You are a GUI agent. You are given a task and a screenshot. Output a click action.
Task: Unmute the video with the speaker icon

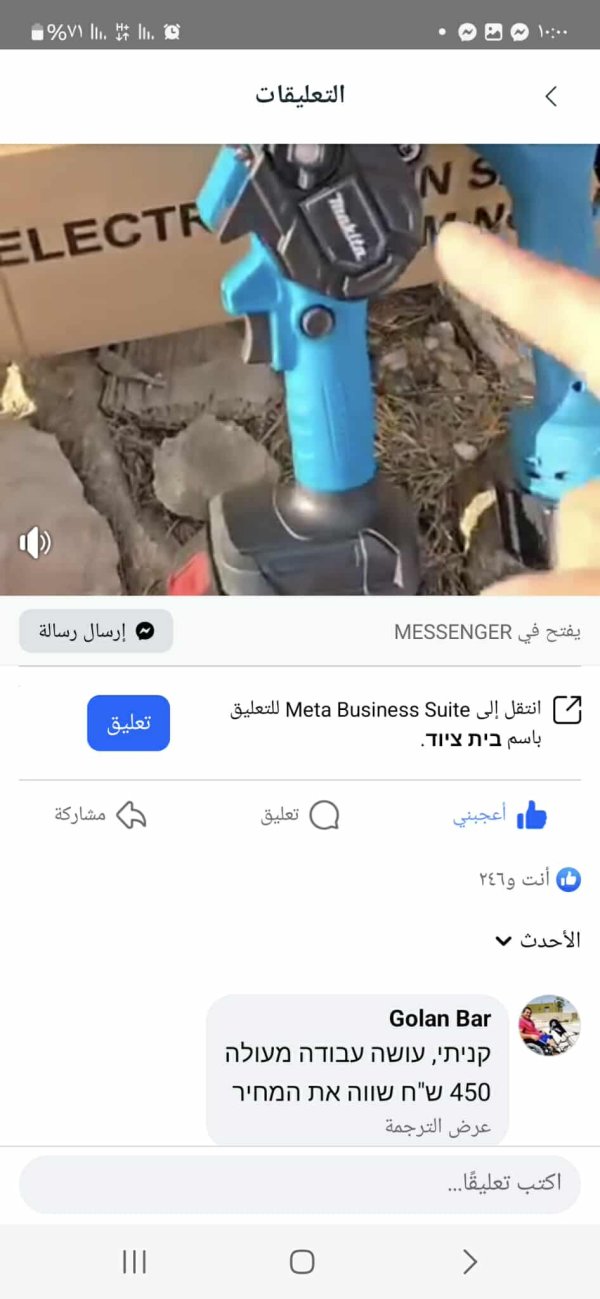tap(35, 543)
